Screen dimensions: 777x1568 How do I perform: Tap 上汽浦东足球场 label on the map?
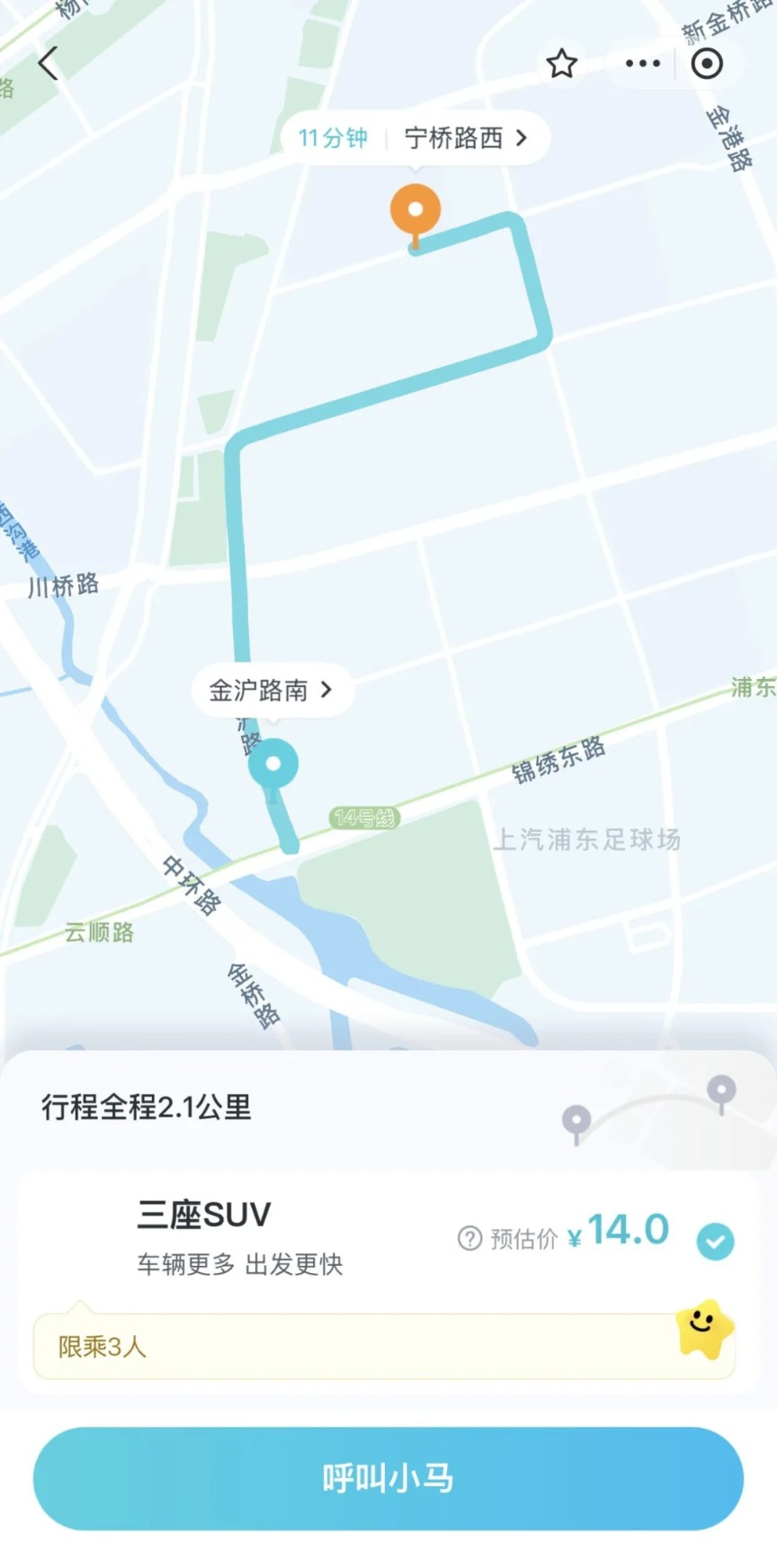[591, 841]
